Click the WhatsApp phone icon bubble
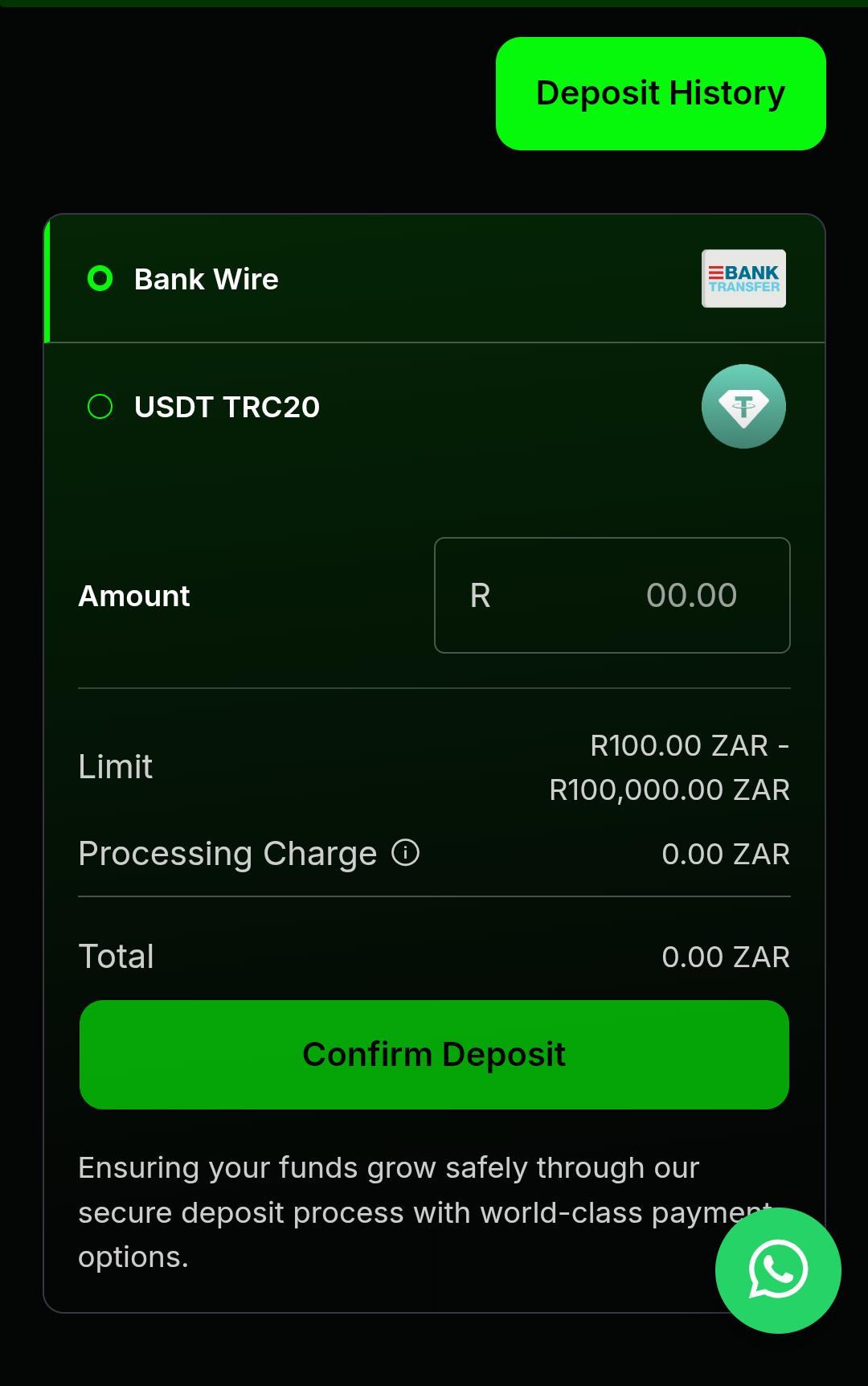This screenshot has width=868, height=1386. point(776,1269)
